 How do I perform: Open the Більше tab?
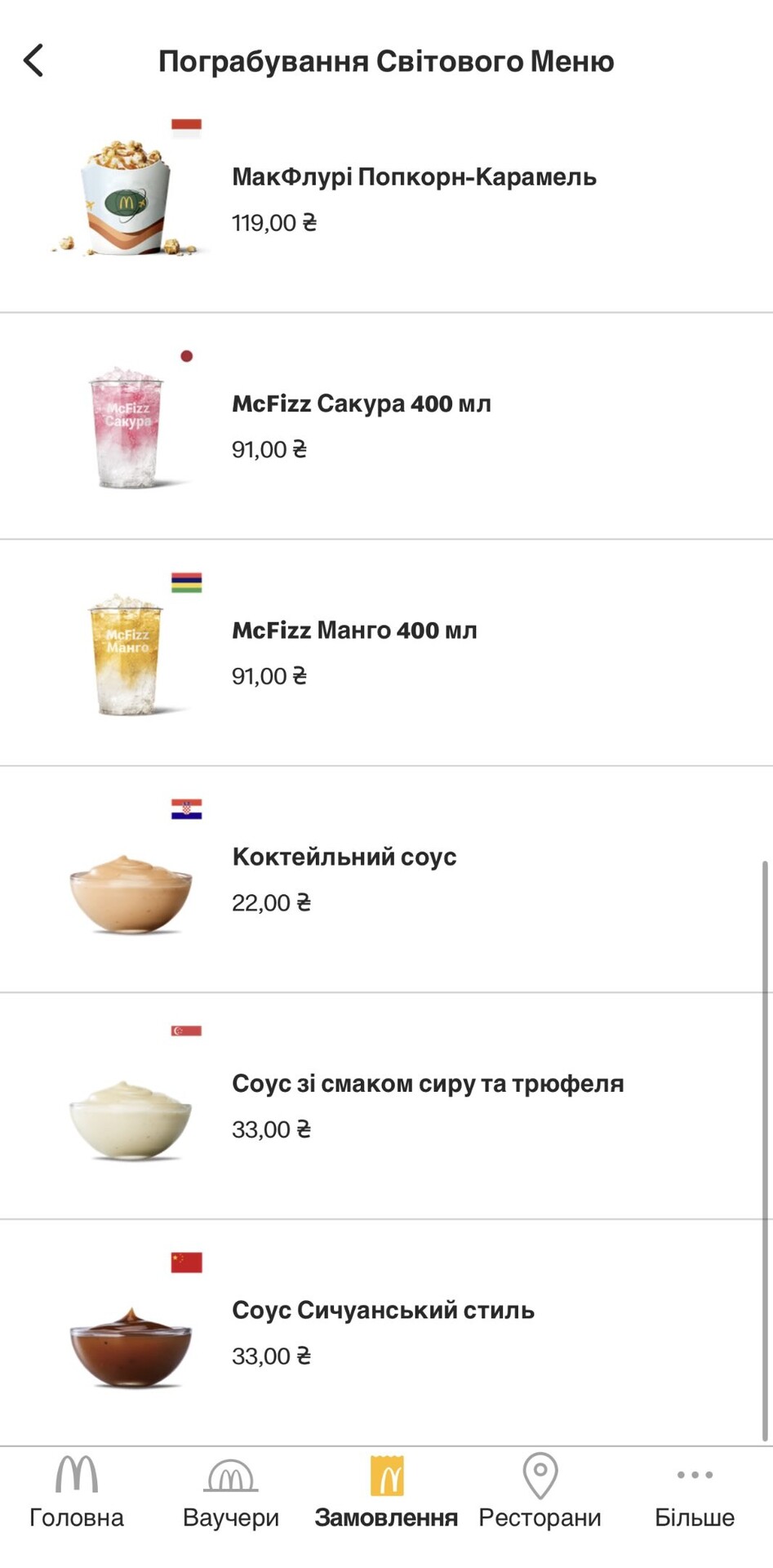pos(695,1493)
